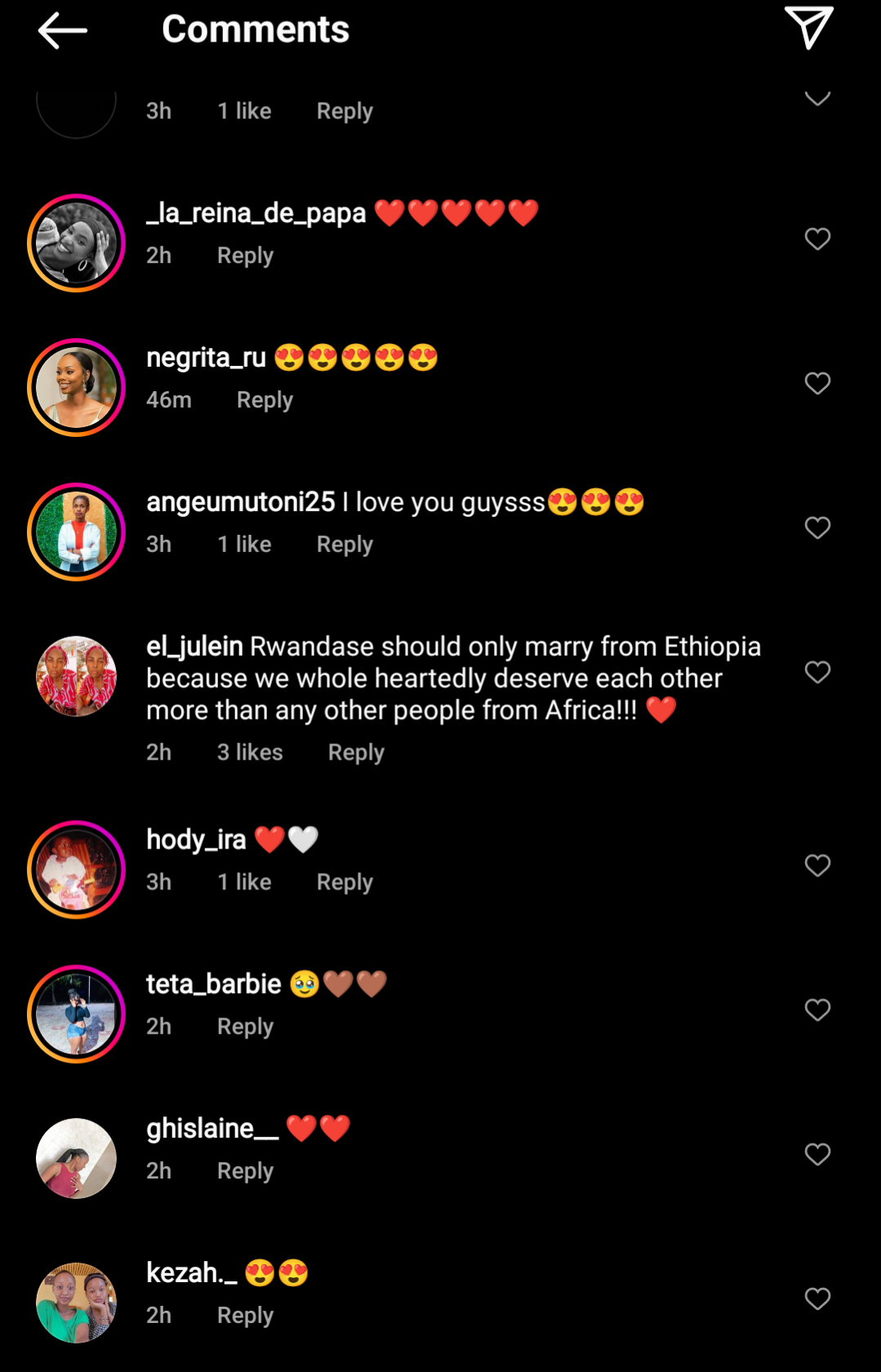Like kezah._'s comment

pos(817,1298)
